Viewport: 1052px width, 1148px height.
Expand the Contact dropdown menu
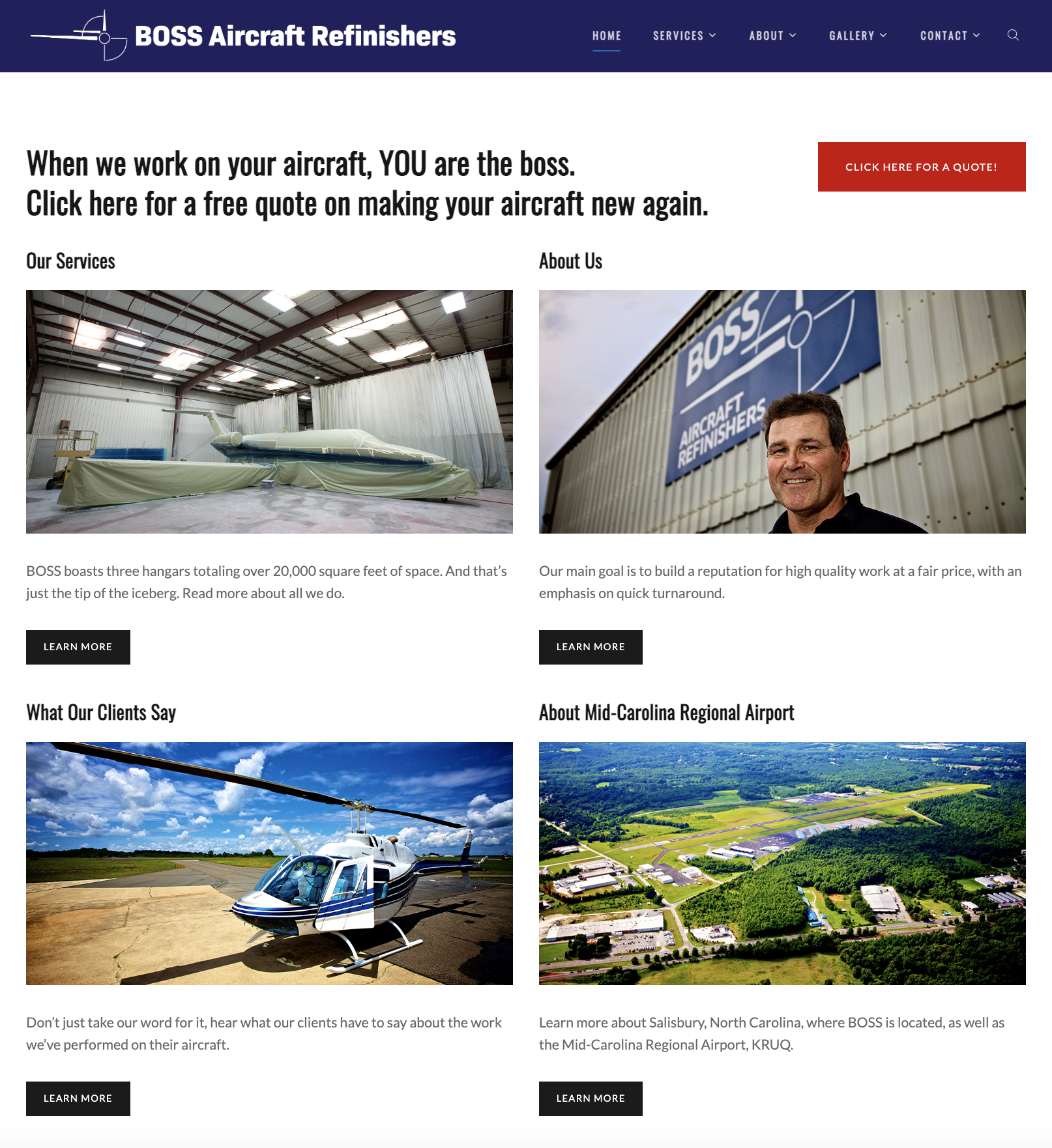[x=950, y=36]
